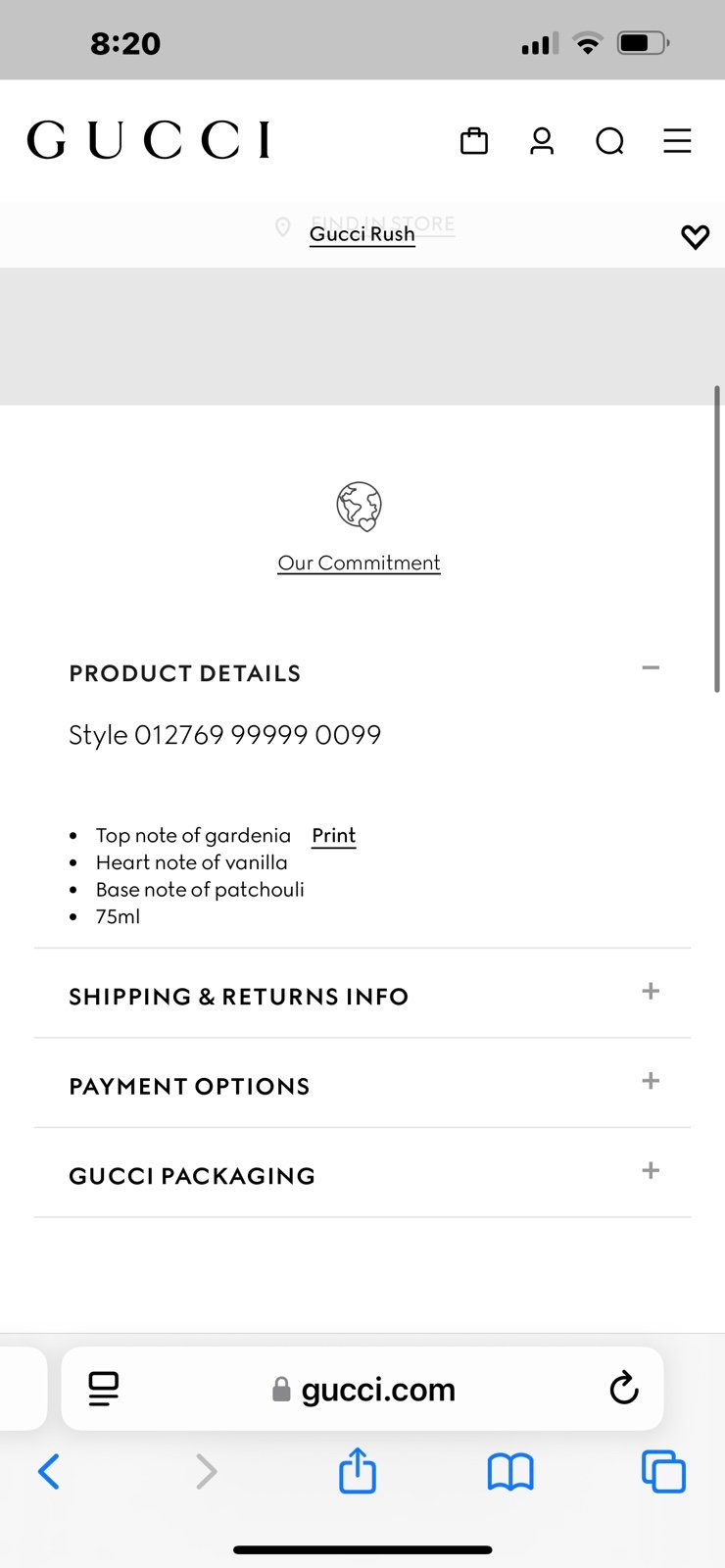Open the Gucci Rush link
Viewport: 725px width, 1568px height.
coord(362,234)
